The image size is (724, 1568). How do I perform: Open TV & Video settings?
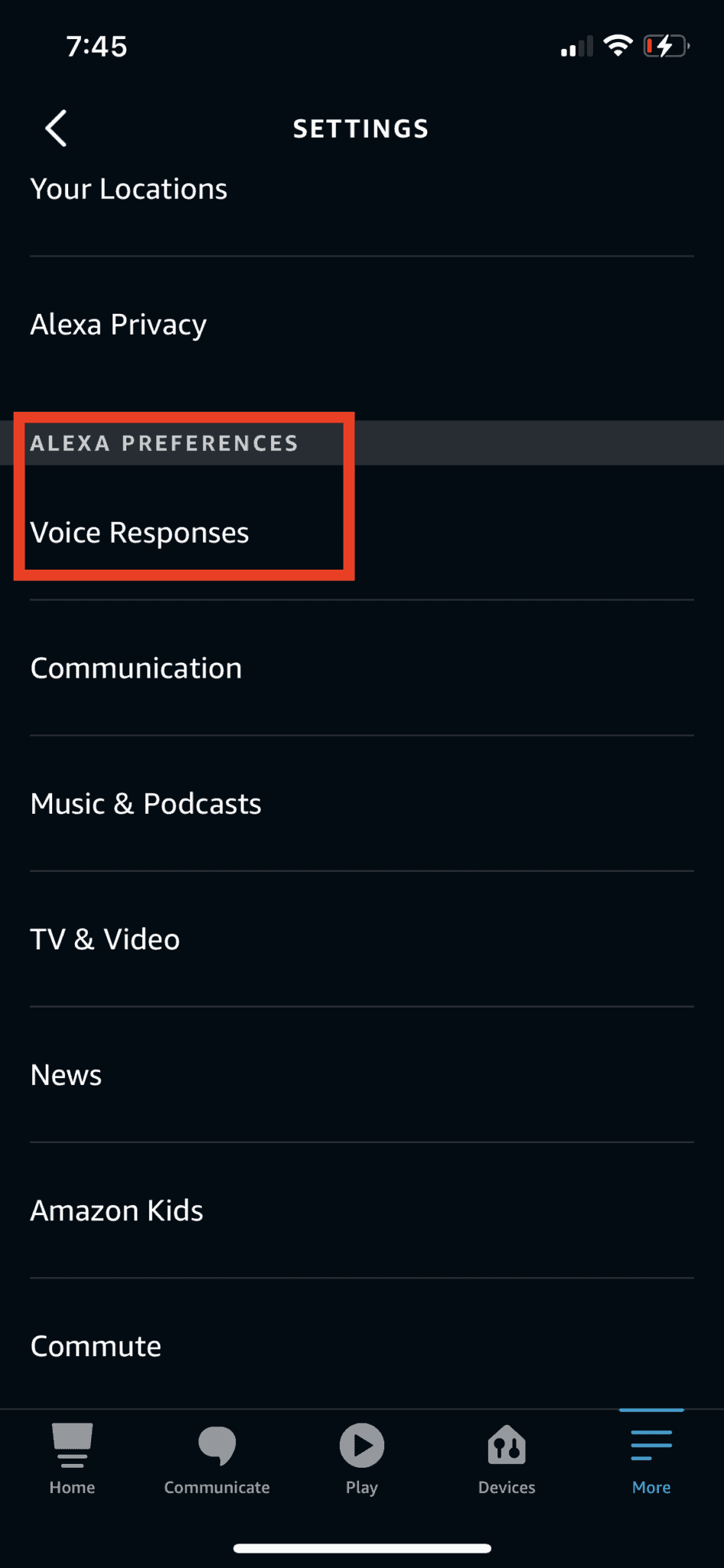pyautogui.click(x=105, y=939)
